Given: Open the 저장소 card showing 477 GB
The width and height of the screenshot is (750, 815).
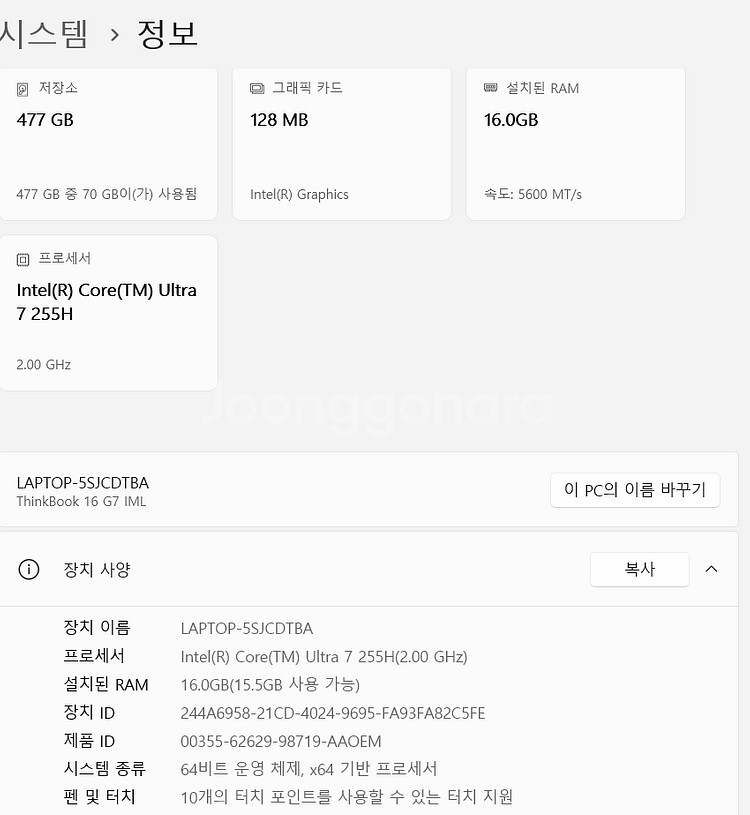Looking at the screenshot, I should click(109, 143).
